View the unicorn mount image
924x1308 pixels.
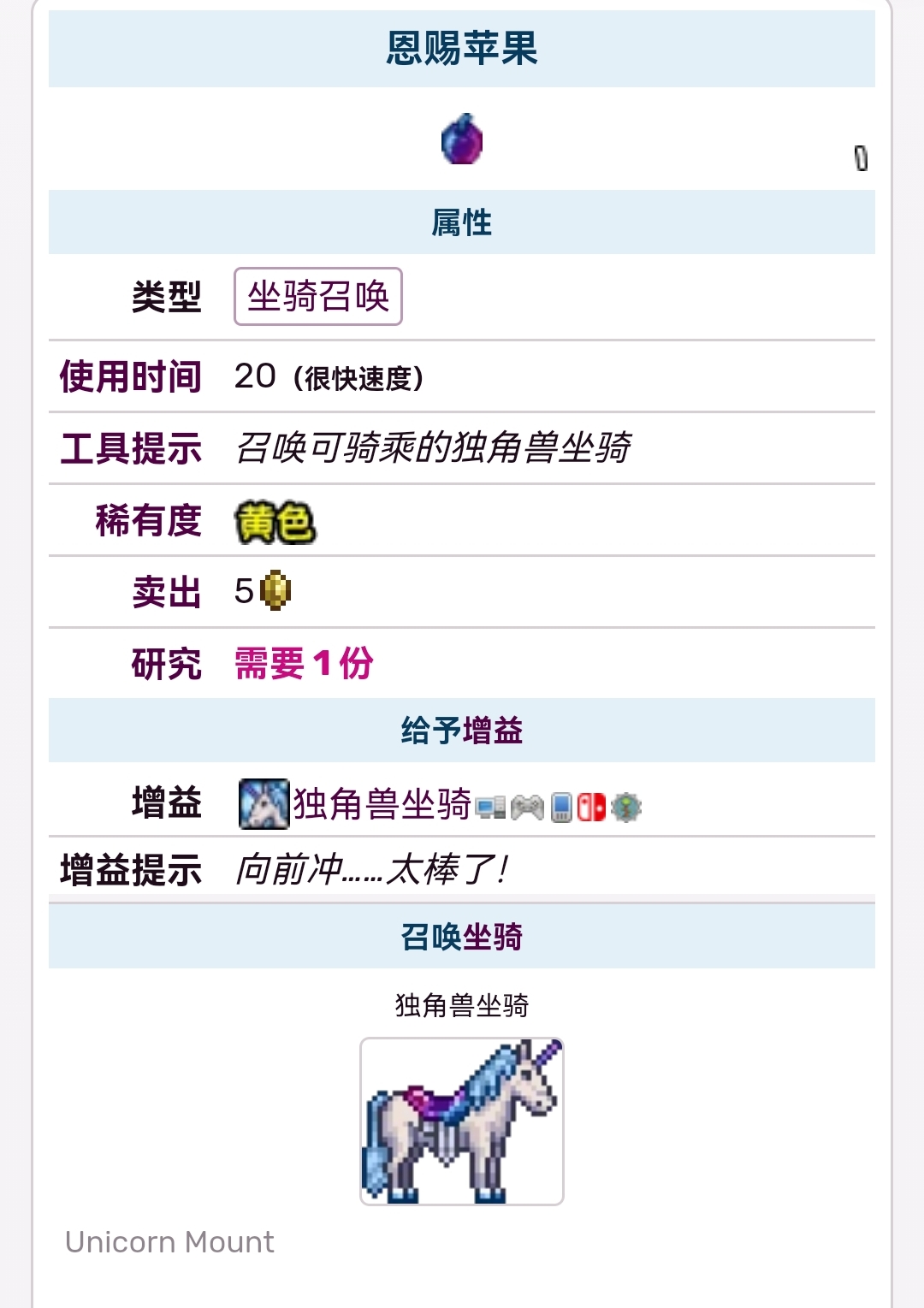coord(462,1122)
